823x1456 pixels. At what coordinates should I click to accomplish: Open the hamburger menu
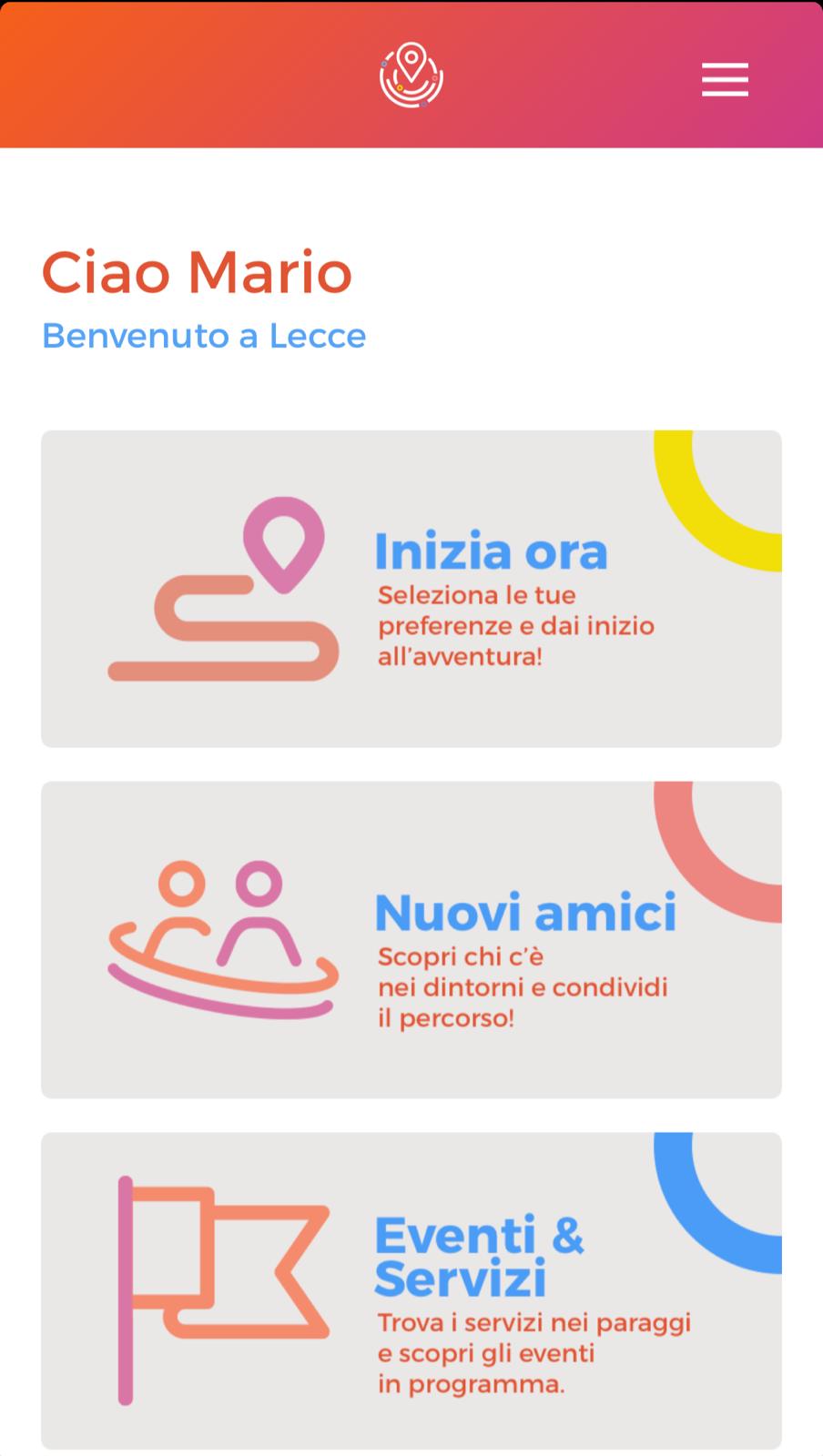(x=725, y=79)
